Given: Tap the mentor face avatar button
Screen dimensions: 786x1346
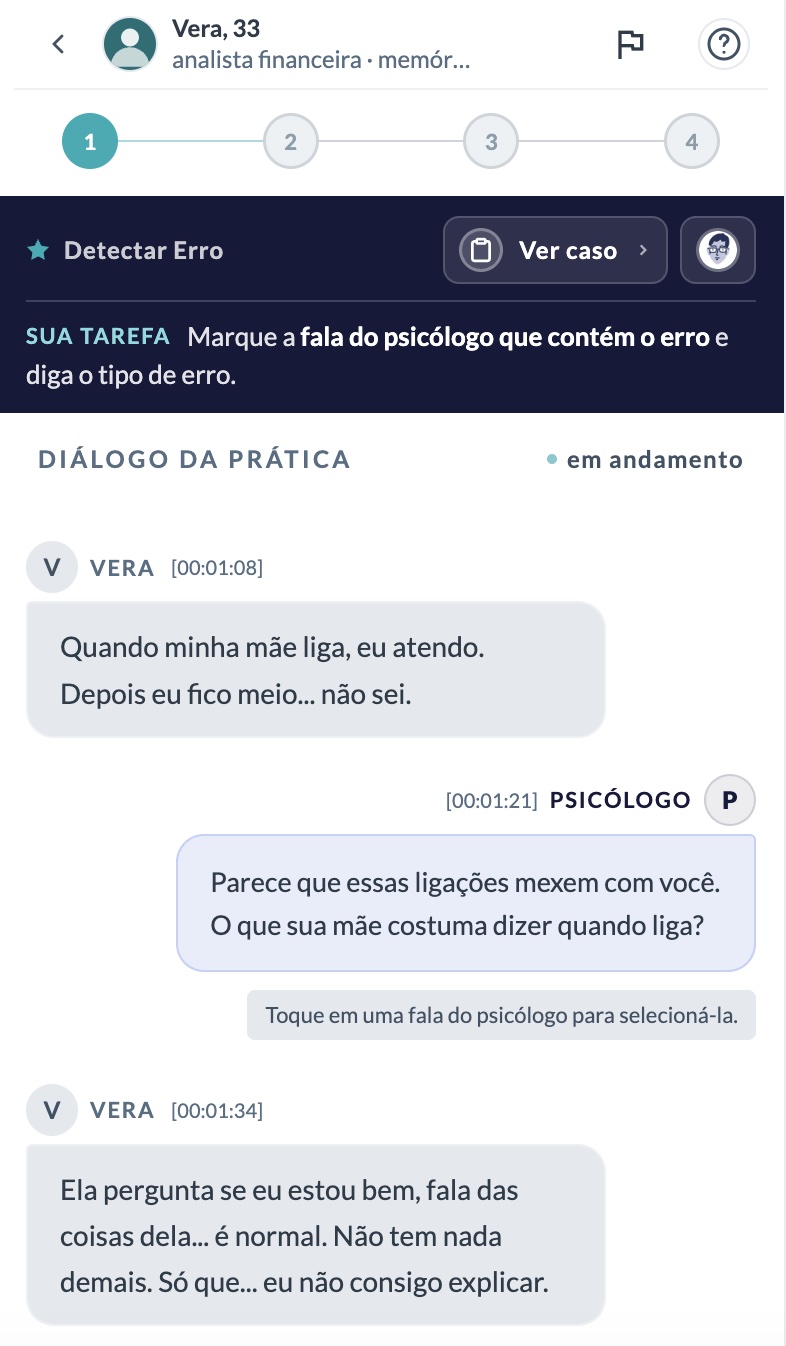Looking at the screenshot, I should [x=718, y=250].
